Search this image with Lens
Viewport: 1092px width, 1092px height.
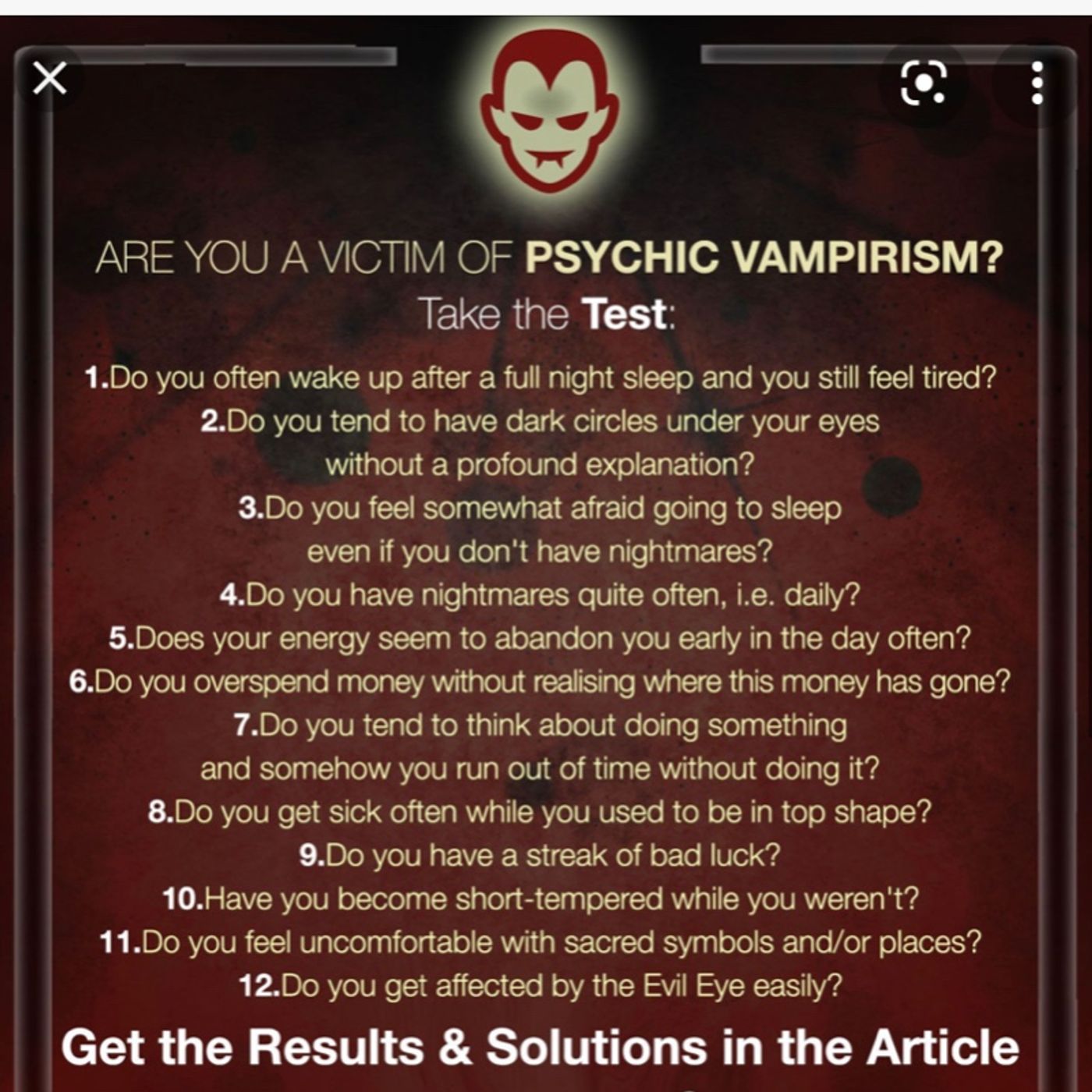click(x=924, y=83)
